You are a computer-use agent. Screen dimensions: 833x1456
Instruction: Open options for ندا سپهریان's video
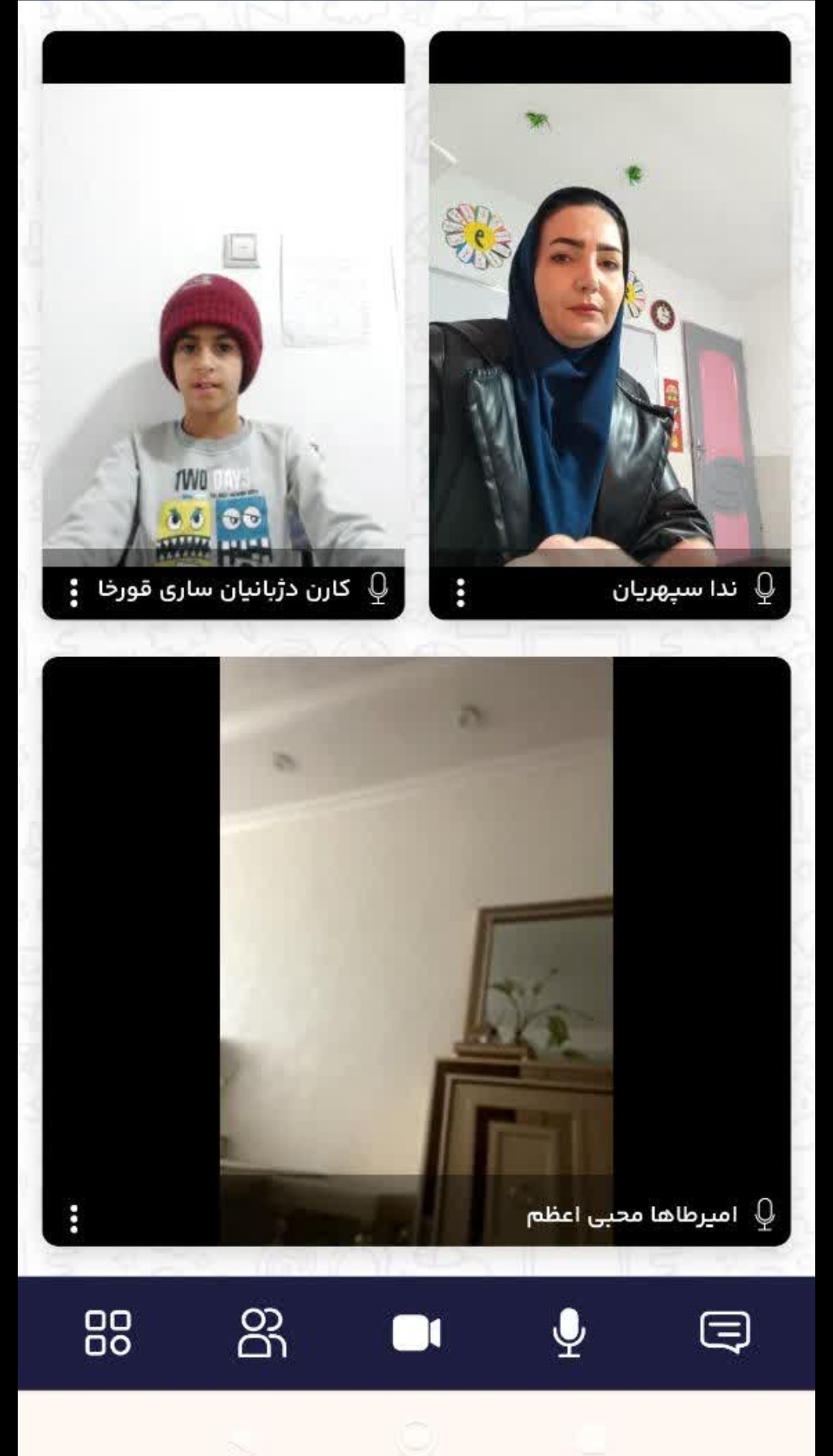coord(460,592)
